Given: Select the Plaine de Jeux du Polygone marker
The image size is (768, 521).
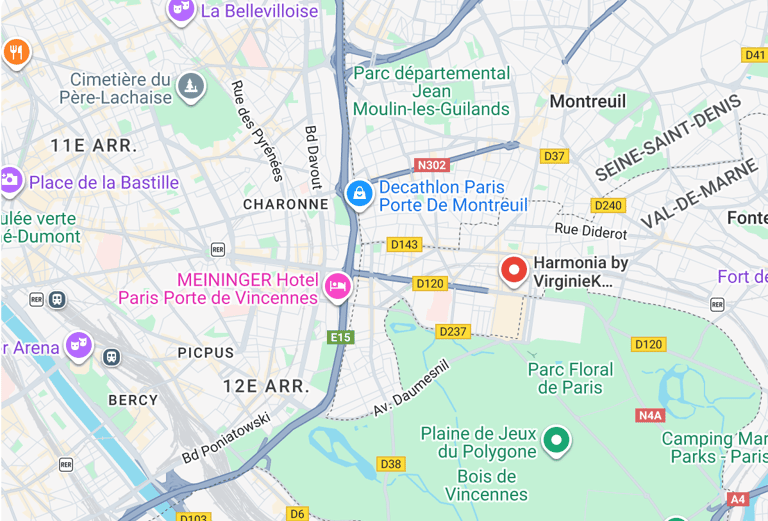Looking at the screenshot, I should click(x=556, y=440).
